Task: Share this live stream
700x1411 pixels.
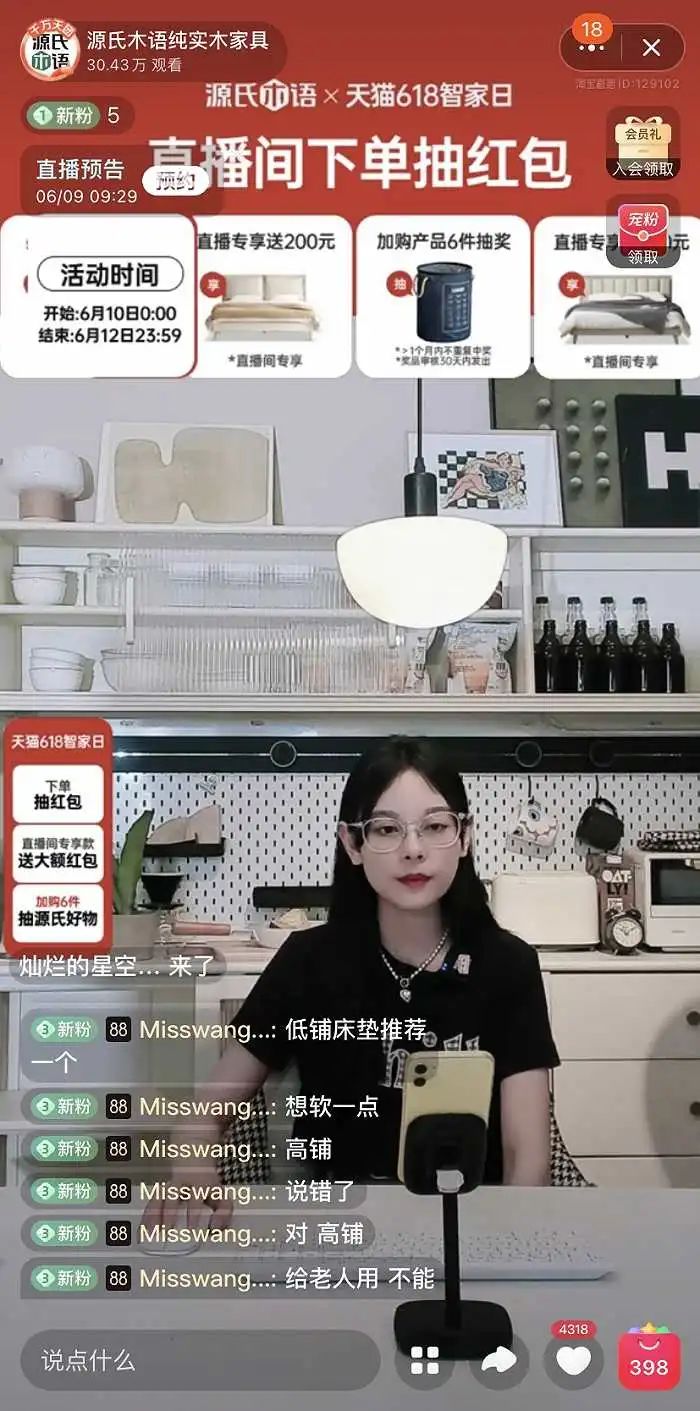Action: click(x=499, y=1360)
